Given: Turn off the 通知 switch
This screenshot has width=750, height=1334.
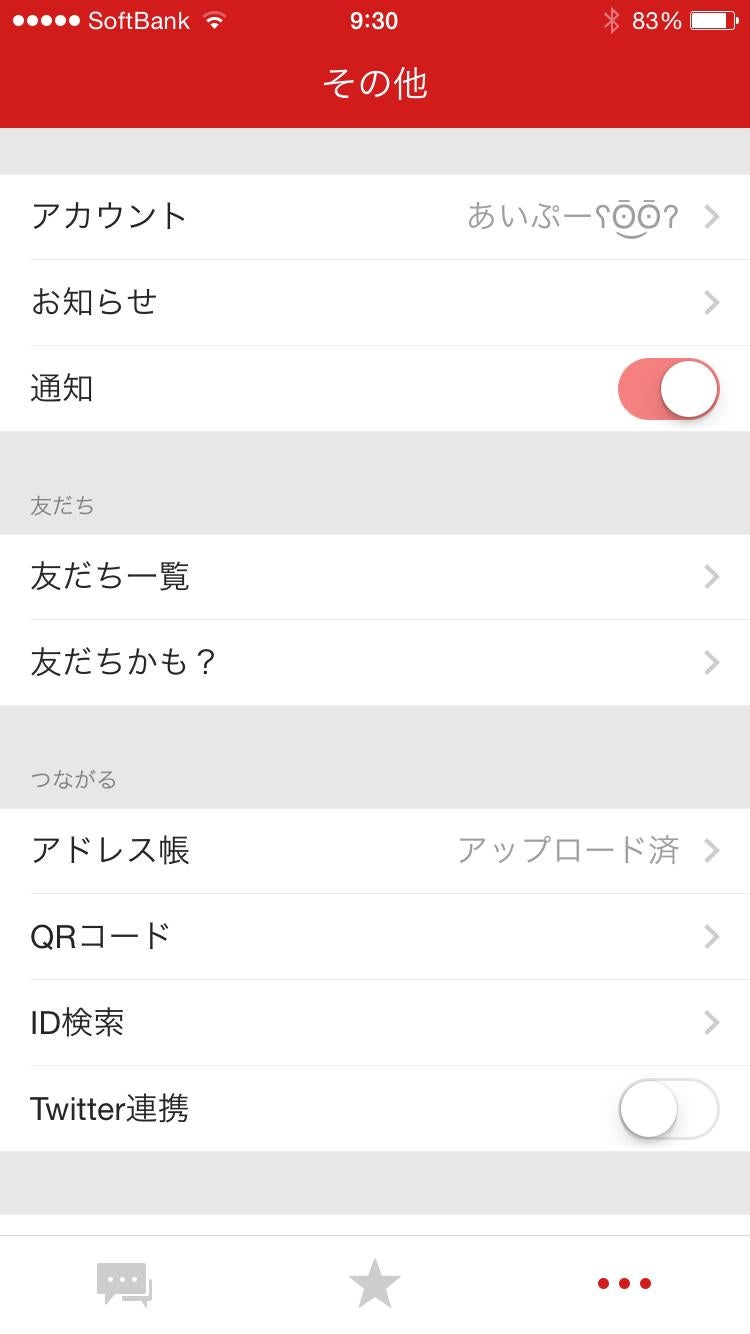Looking at the screenshot, I should point(668,389).
